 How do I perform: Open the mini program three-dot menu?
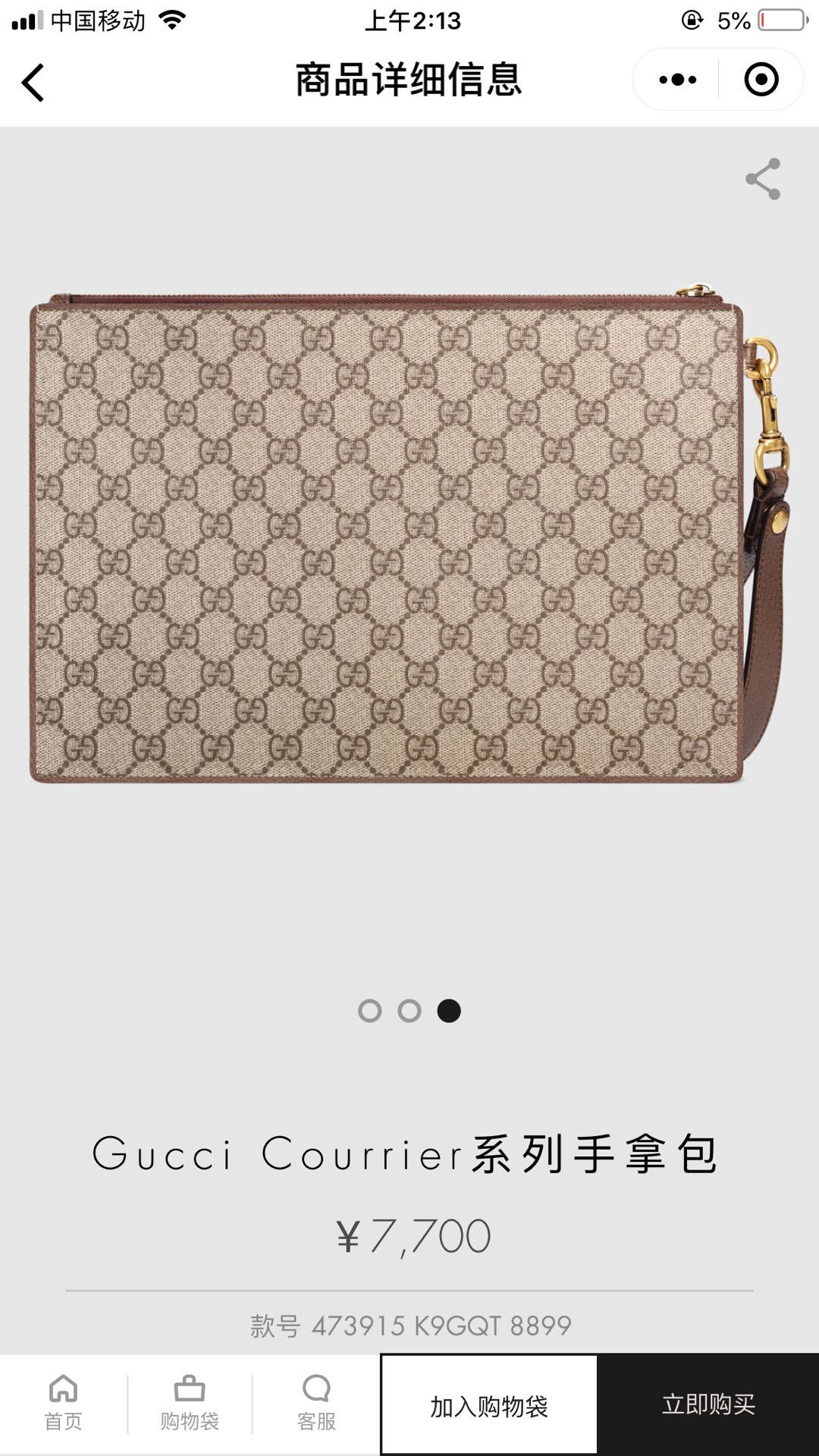click(677, 80)
